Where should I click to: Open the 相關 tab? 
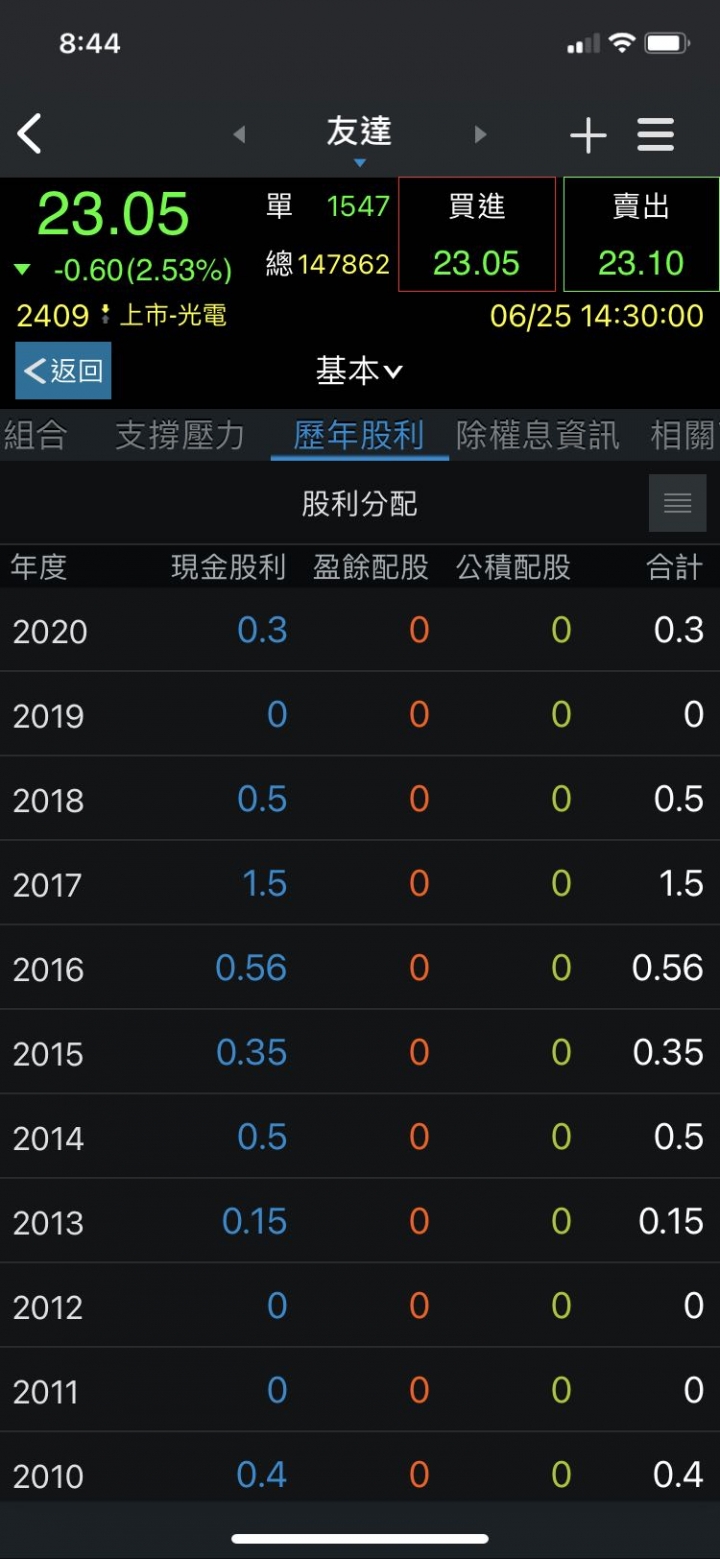point(684,435)
